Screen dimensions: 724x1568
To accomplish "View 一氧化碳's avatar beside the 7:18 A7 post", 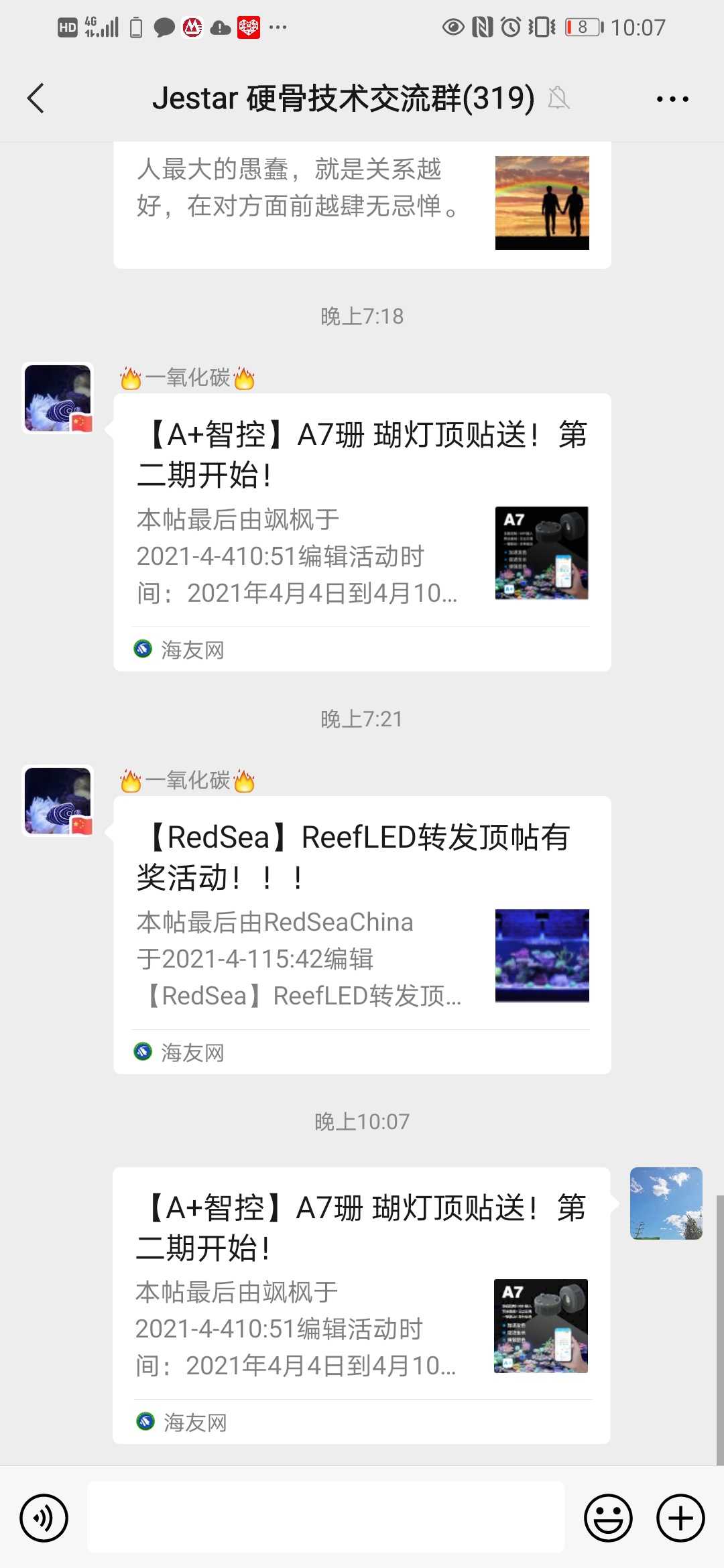I will coord(58,398).
